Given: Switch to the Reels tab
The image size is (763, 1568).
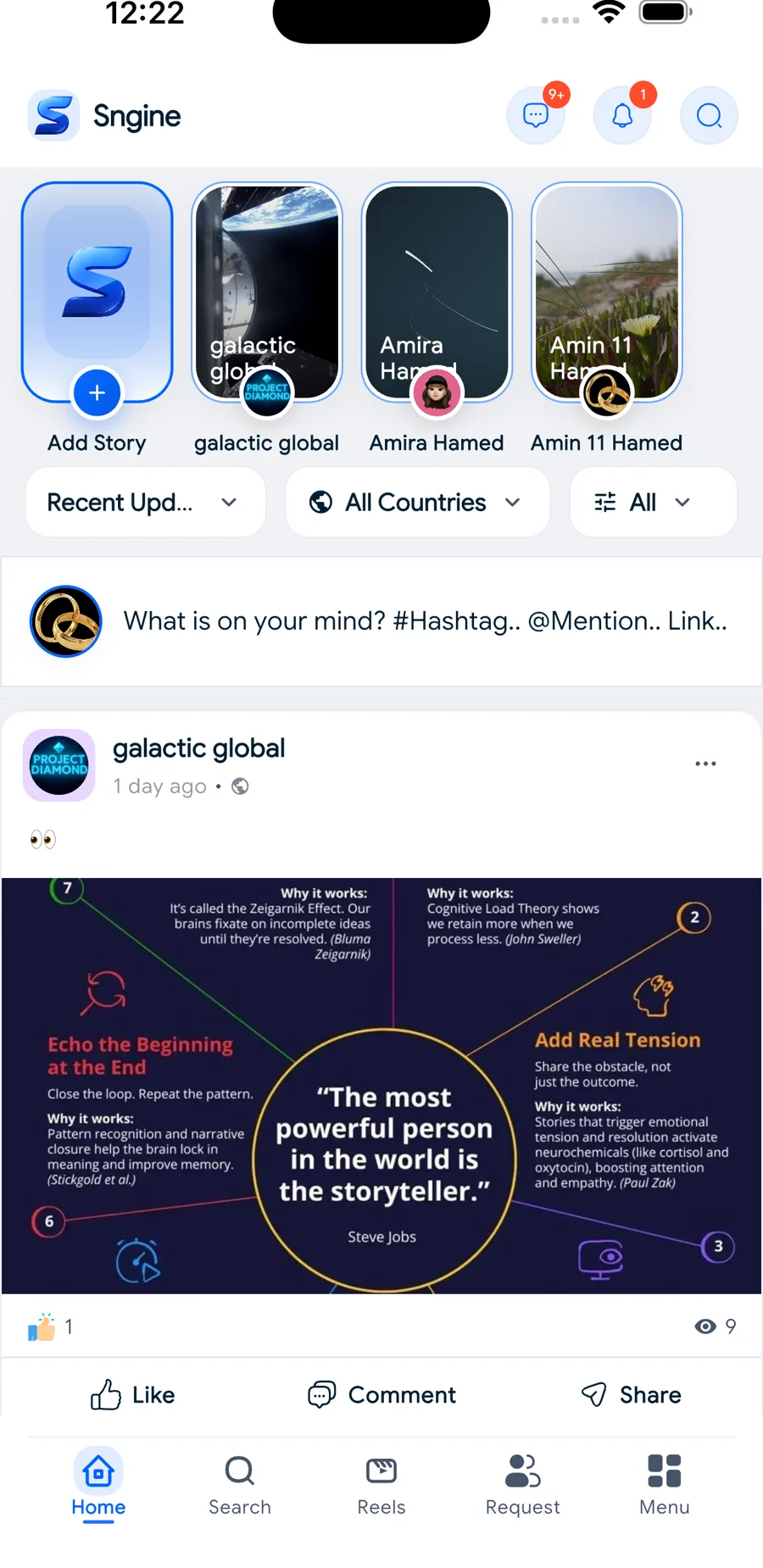Looking at the screenshot, I should (381, 1483).
